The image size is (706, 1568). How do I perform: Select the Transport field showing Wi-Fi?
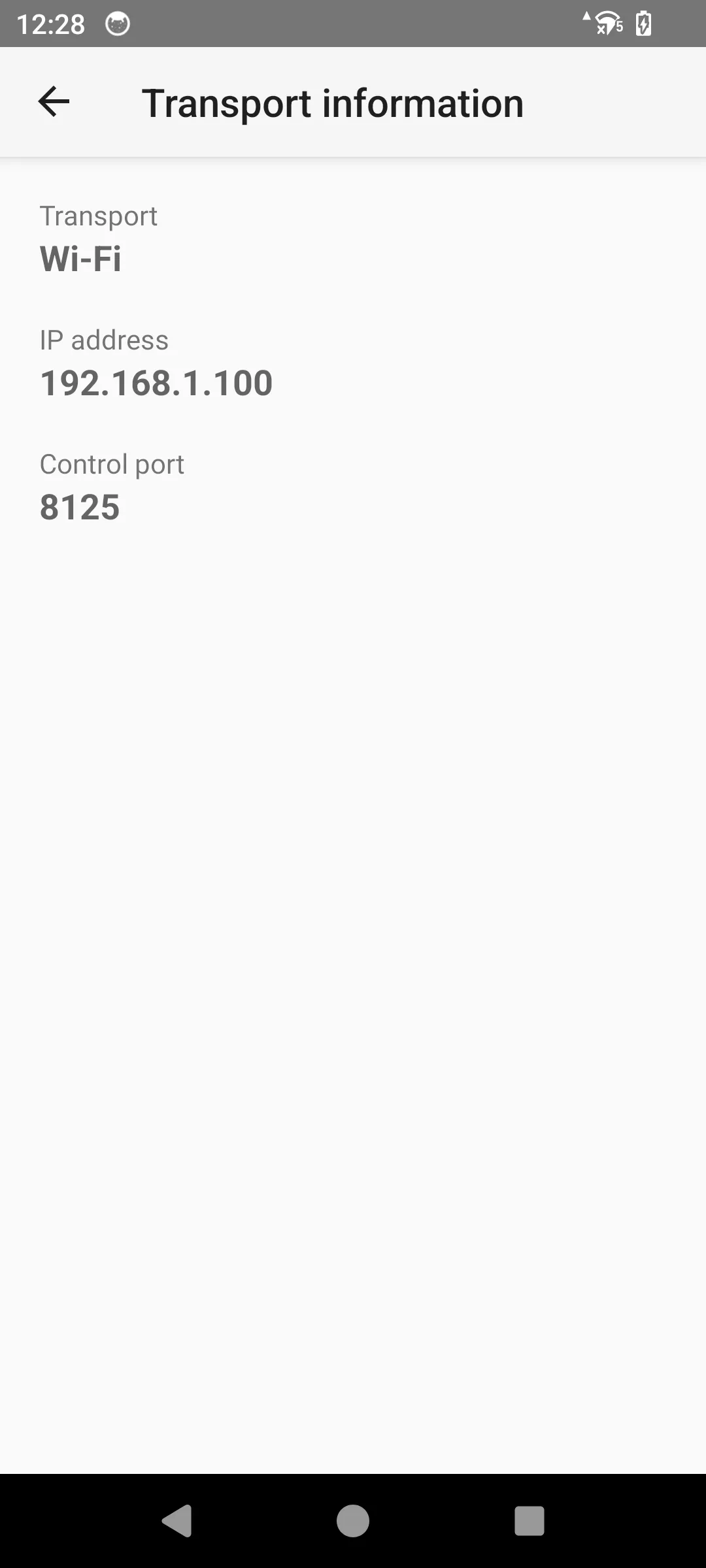coord(80,257)
